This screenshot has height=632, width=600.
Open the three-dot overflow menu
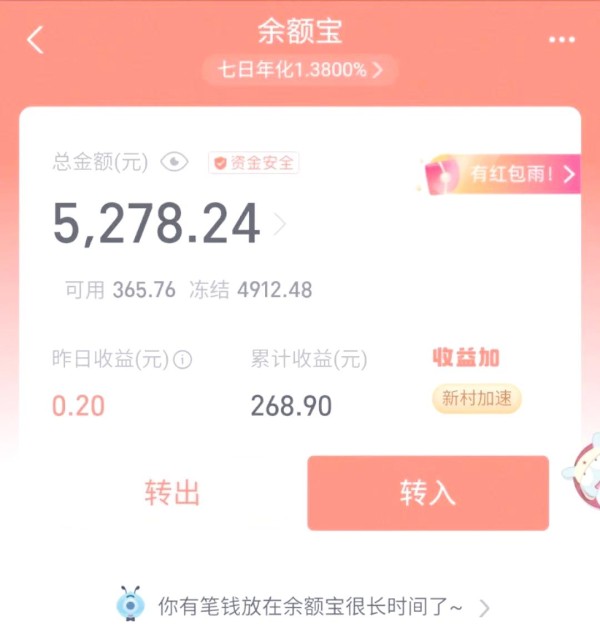[562, 39]
